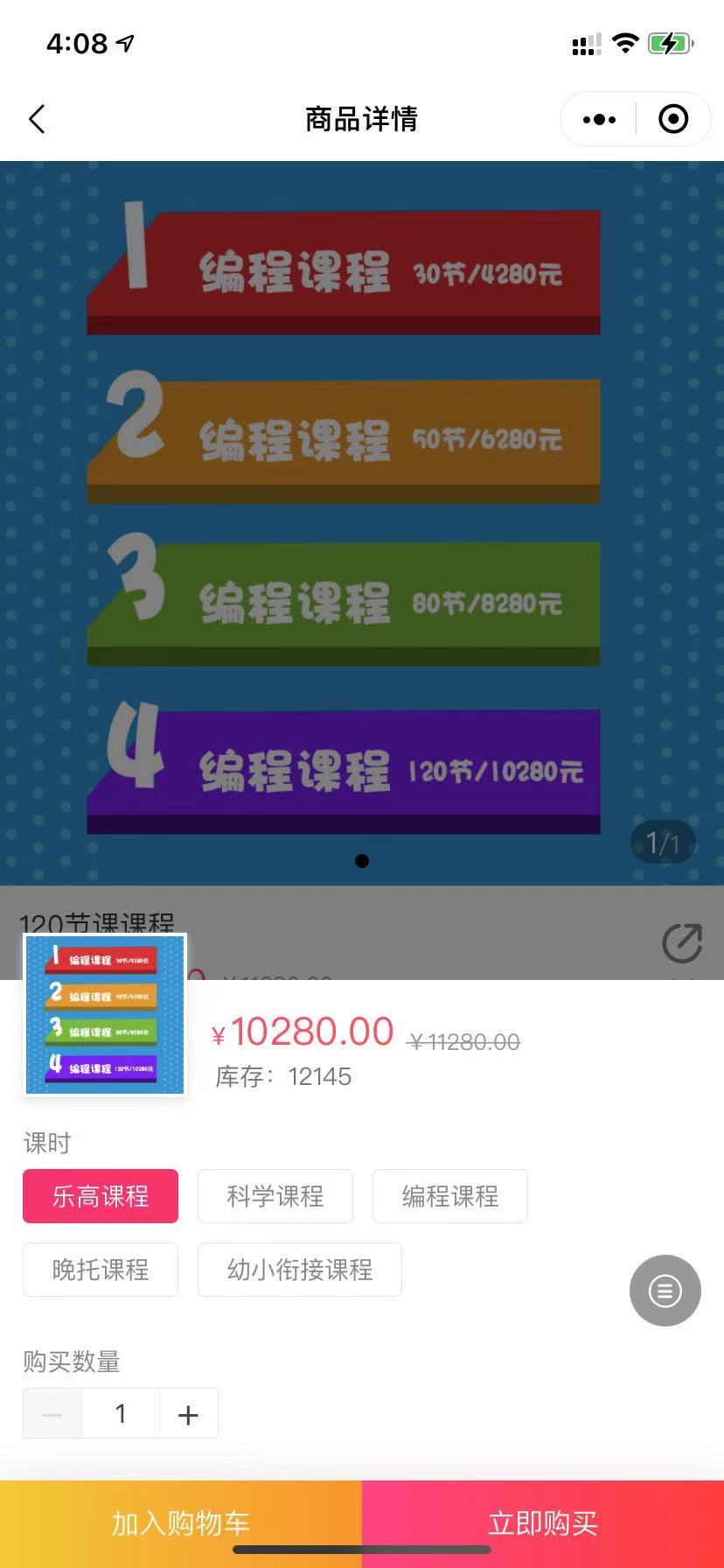Viewport: 724px width, 1568px height.
Task: Add the course to cart via 加入购物车
Action: coord(181,1522)
